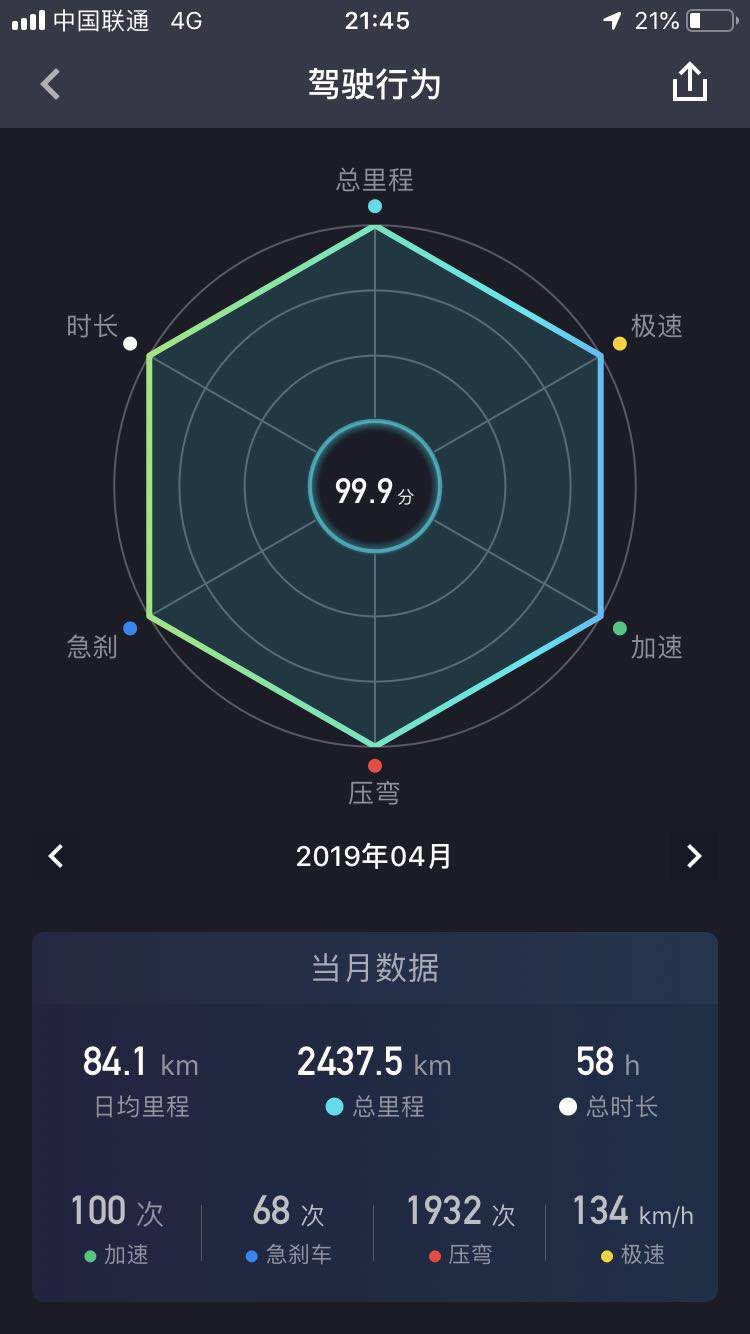
Task: Tap the yellow 极速 dot on the radar chart
Action: click(x=620, y=342)
